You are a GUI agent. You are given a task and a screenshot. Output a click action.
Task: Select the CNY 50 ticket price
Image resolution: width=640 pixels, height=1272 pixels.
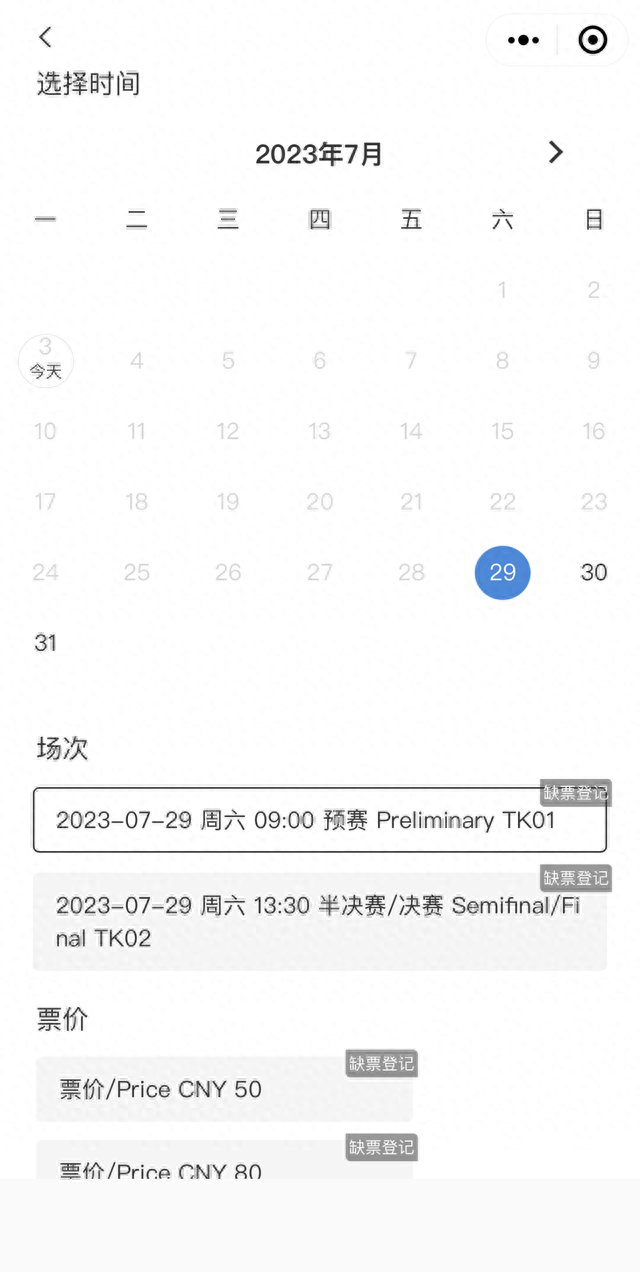(x=224, y=1089)
